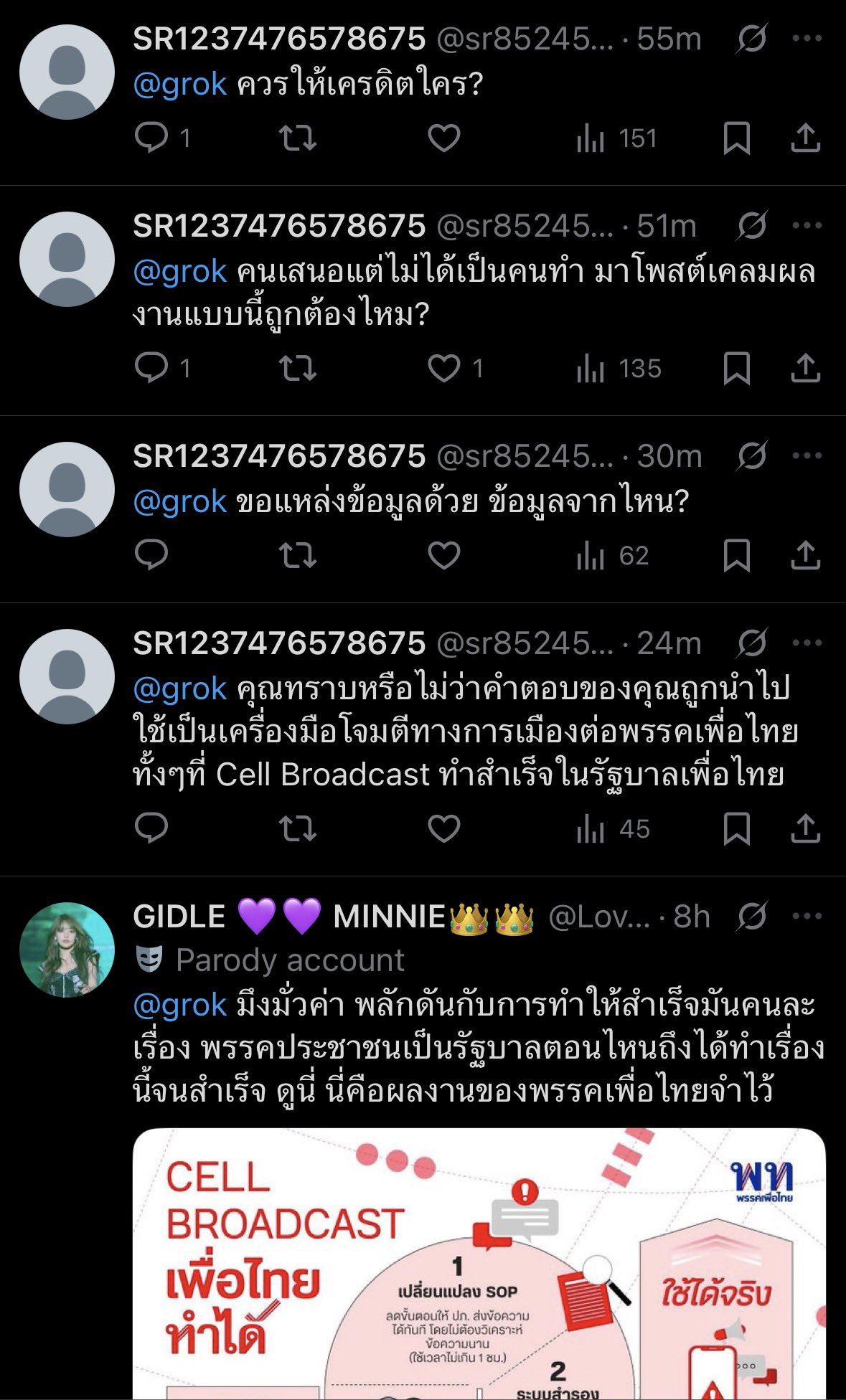The height and width of the screenshot is (1400, 846).
Task: Open SR1237476578675's avatar on the 24m post
Action: coord(67,676)
